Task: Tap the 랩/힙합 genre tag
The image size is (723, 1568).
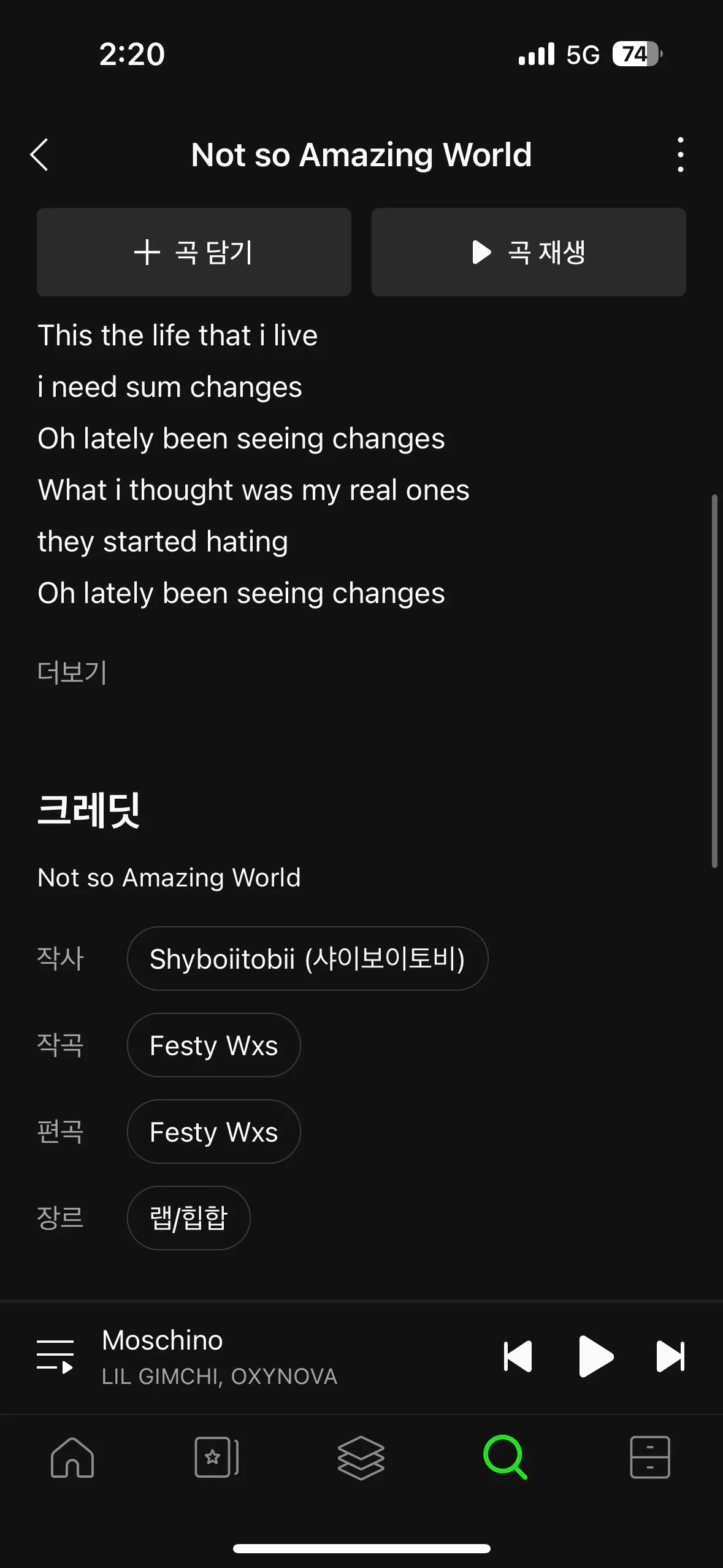Action: (188, 1218)
